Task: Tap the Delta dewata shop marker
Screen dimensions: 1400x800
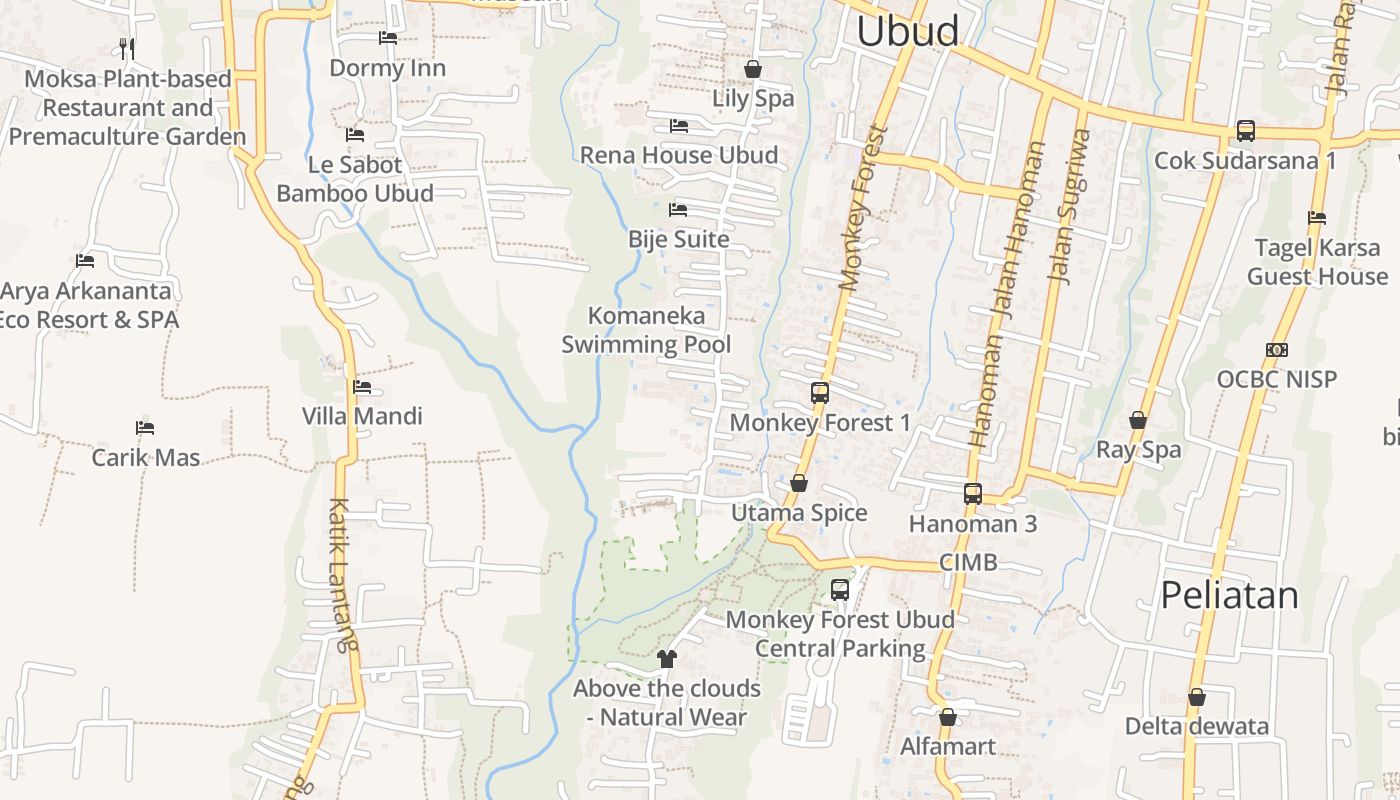Action: [1197, 697]
